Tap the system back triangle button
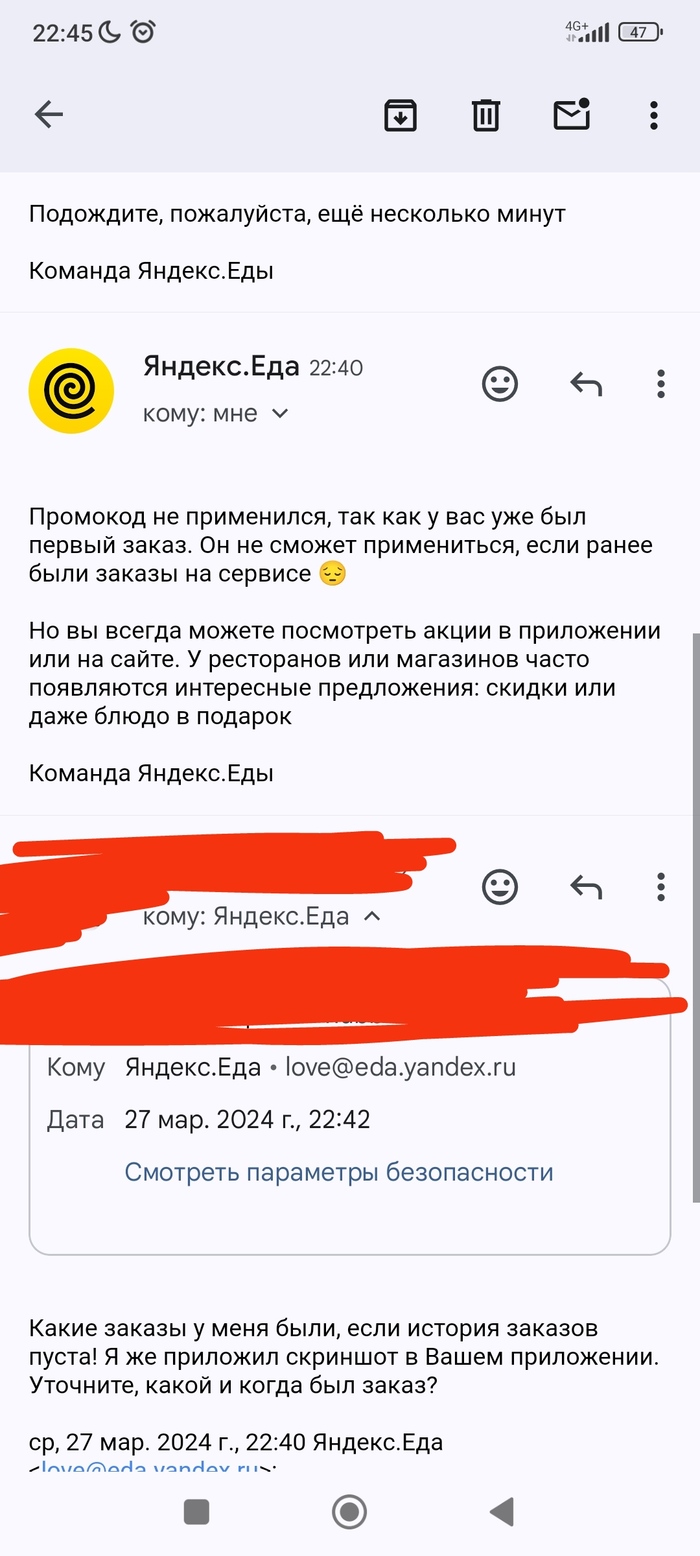This screenshot has height=1556, width=700. (x=501, y=1511)
